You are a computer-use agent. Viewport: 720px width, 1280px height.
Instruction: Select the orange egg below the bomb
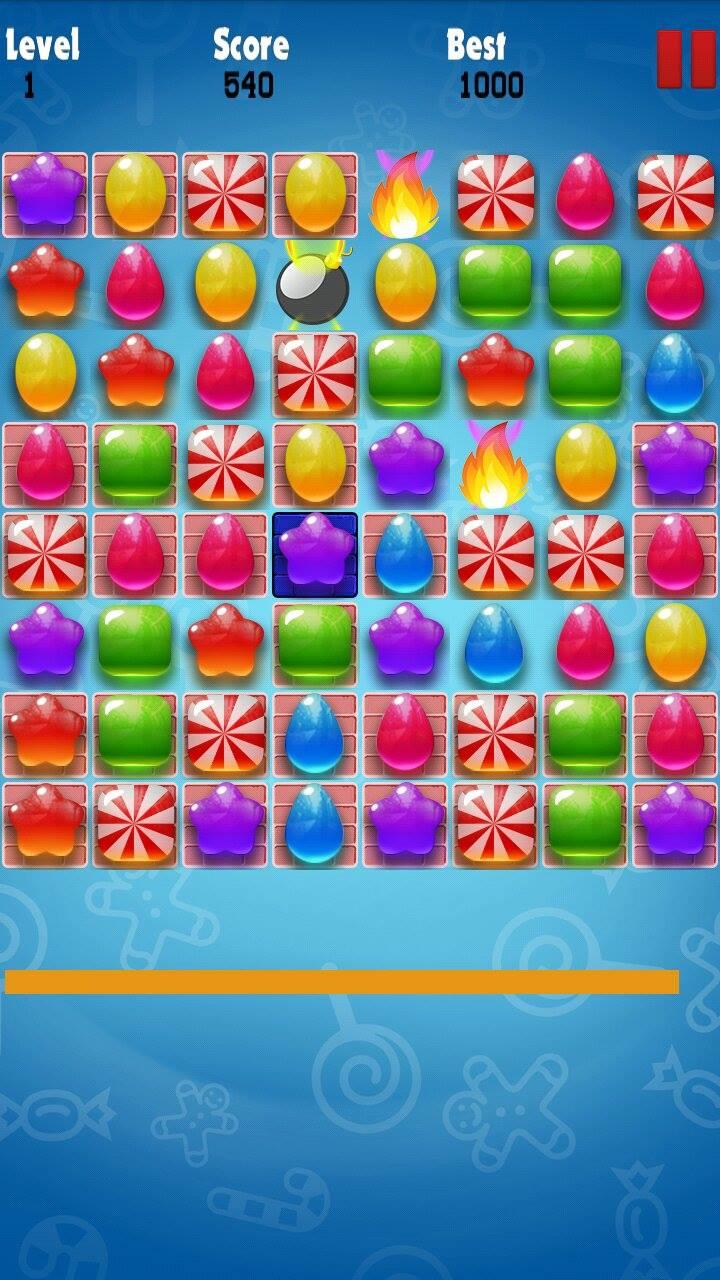click(x=405, y=285)
